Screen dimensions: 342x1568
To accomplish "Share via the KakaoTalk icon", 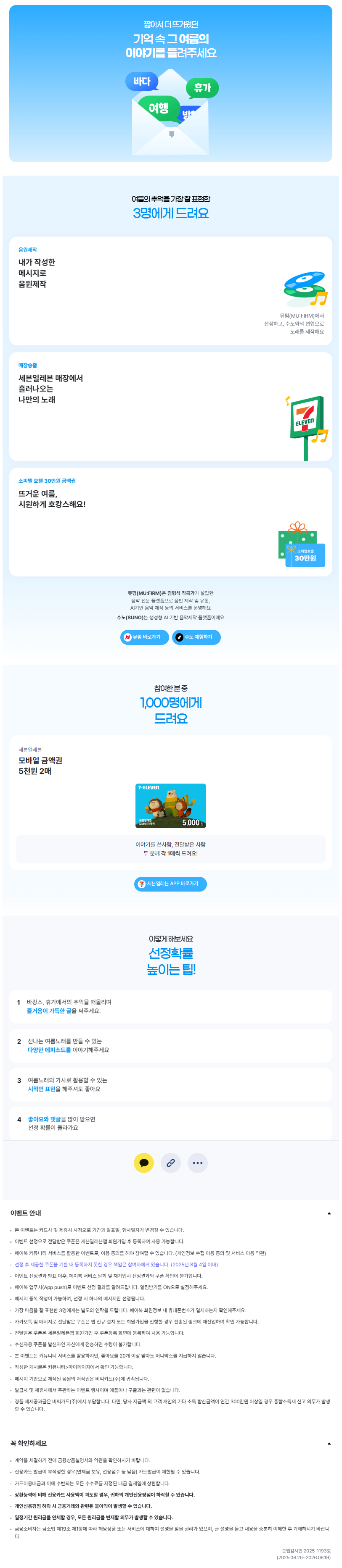I will [x=144, y=1163].
